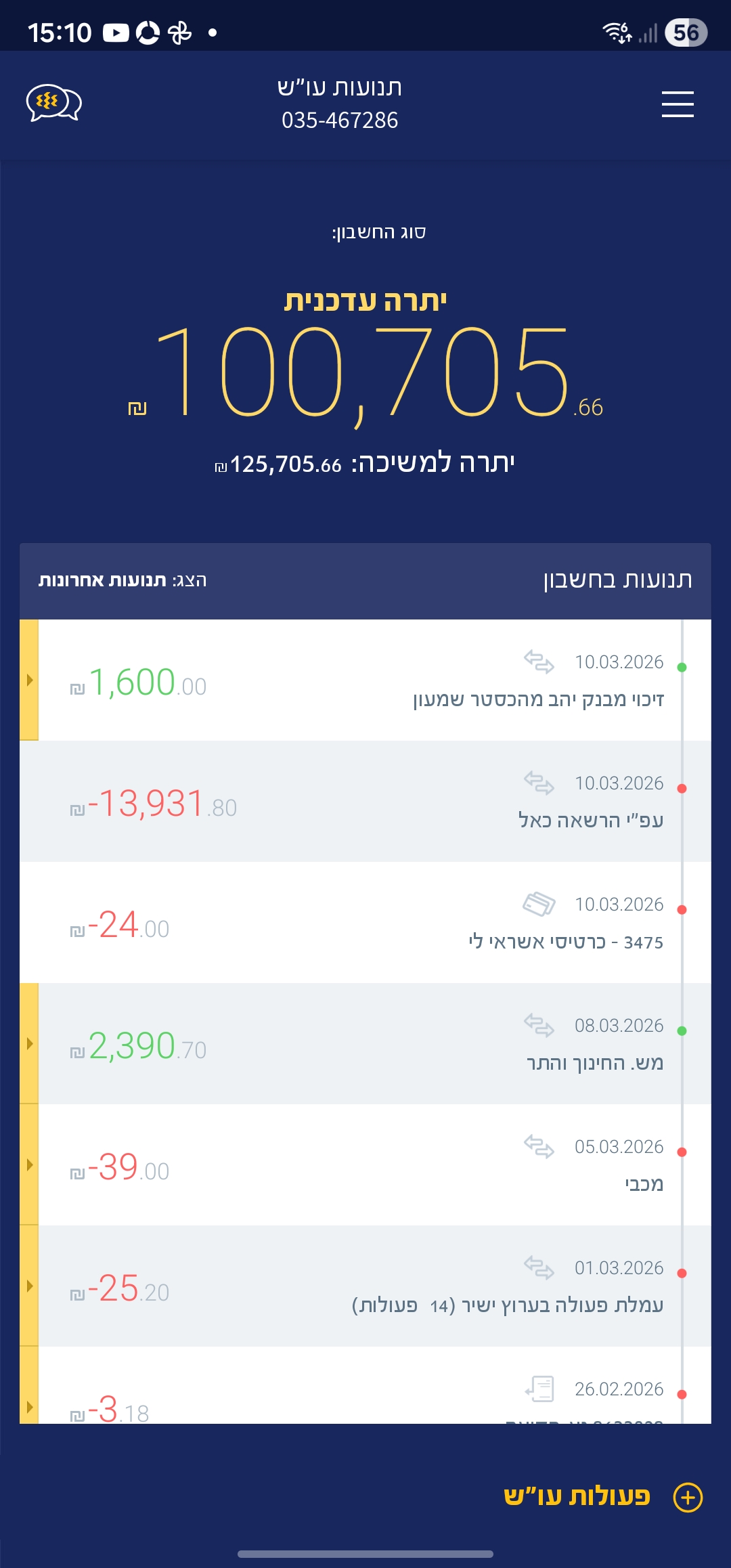The height and width of the screenshot is (1568, 731).
Task: Expand the -25.20 fee transaction
Action: coord(29,1286)
